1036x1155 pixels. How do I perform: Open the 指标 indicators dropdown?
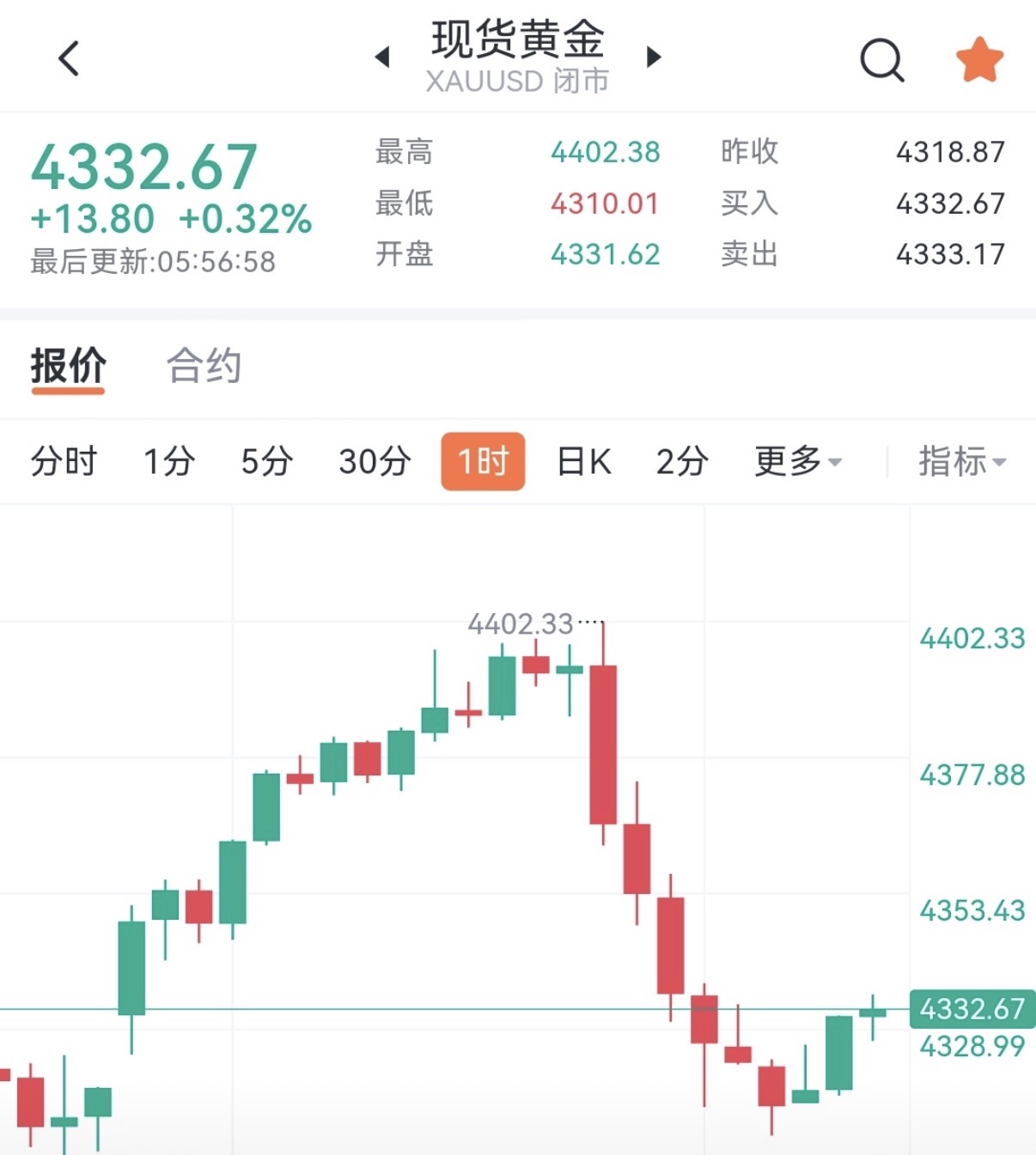pos(961,462)
